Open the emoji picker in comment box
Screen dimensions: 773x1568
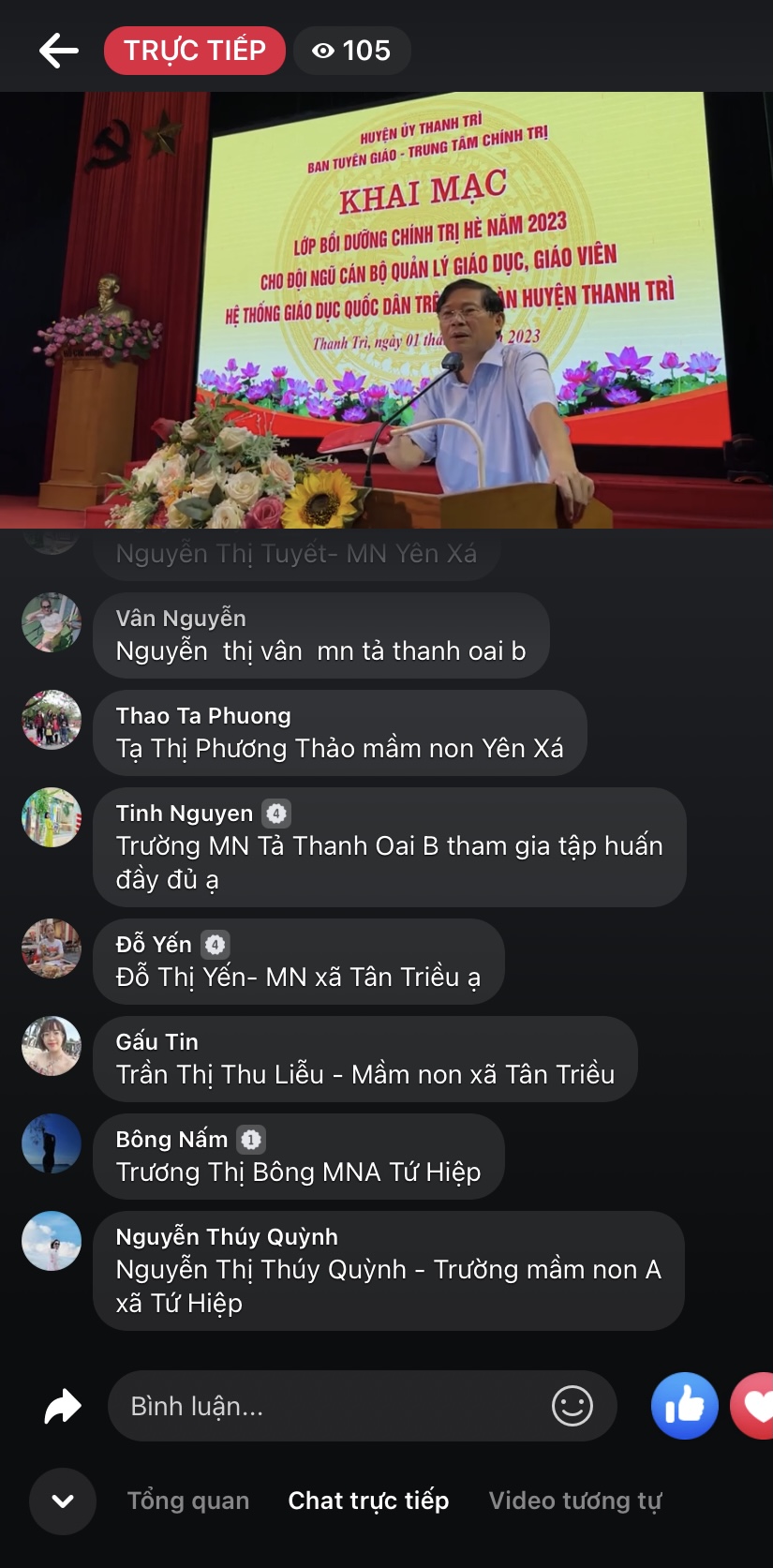tap(572, 1406)
